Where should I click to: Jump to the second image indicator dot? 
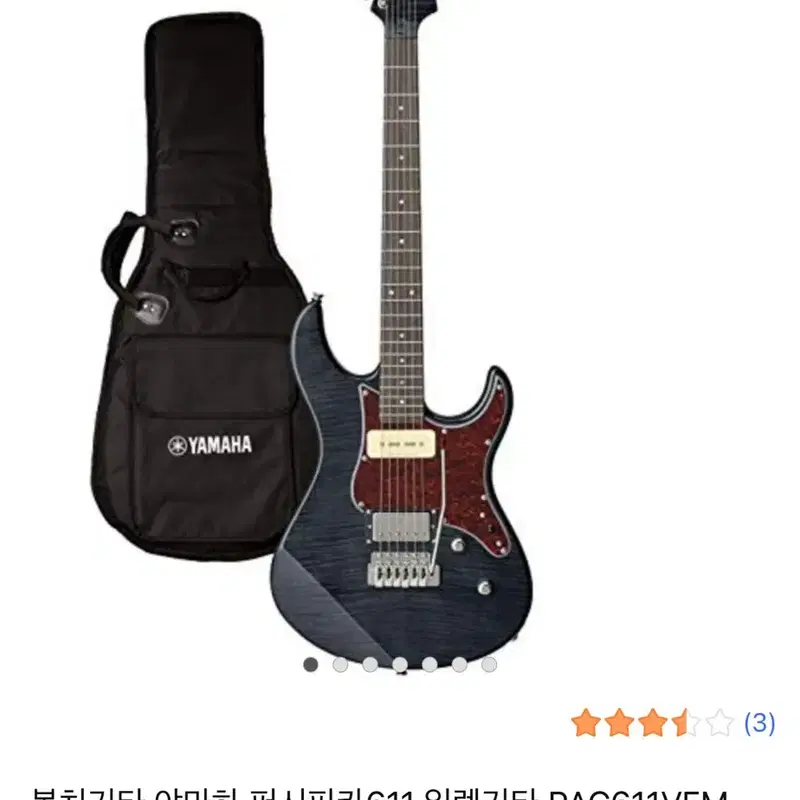[340, 665]
